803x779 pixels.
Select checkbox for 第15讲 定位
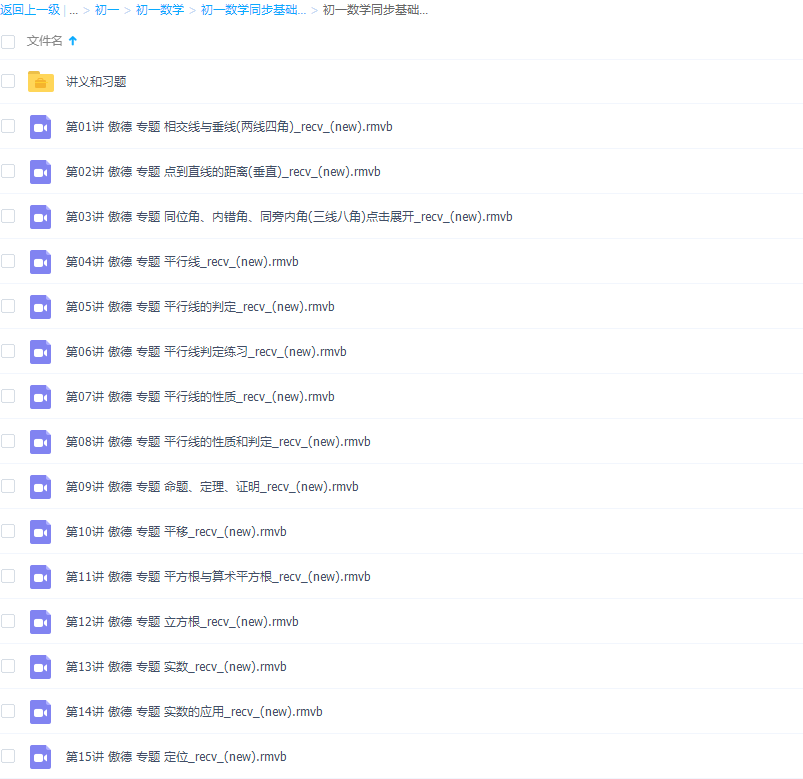[8, 756]
